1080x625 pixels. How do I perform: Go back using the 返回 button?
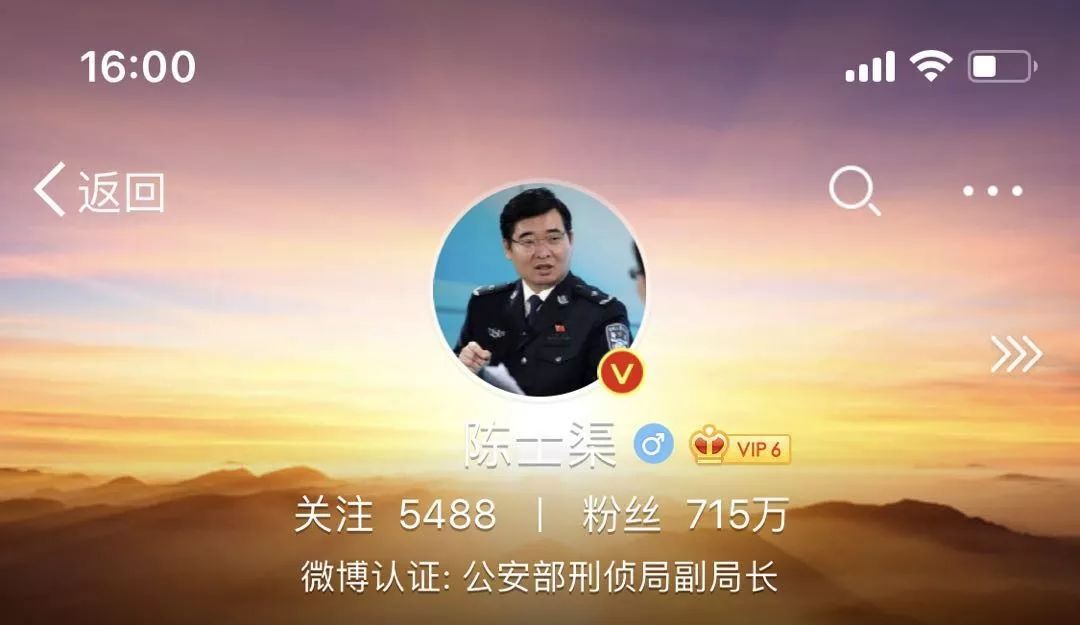click(x=100, y=191)
